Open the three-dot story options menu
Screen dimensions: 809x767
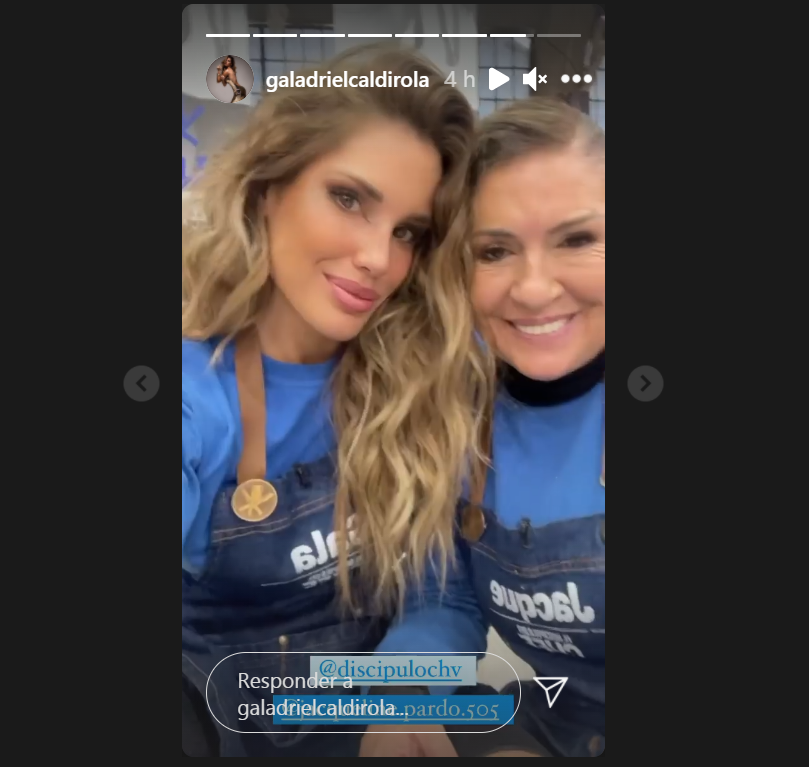click(x=576, y=79)
